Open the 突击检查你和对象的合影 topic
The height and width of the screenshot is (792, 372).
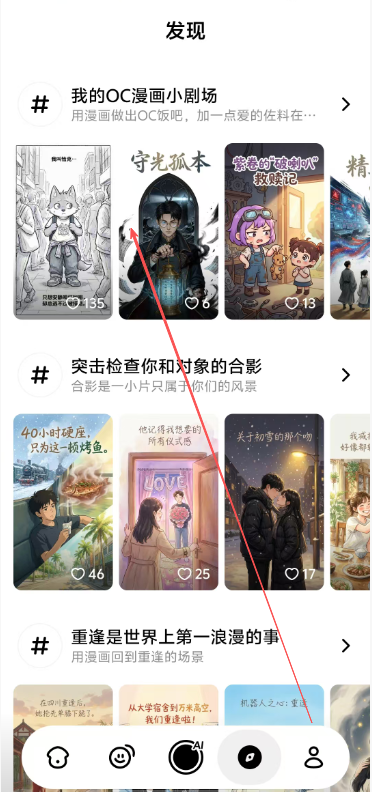tap(185, 375)
